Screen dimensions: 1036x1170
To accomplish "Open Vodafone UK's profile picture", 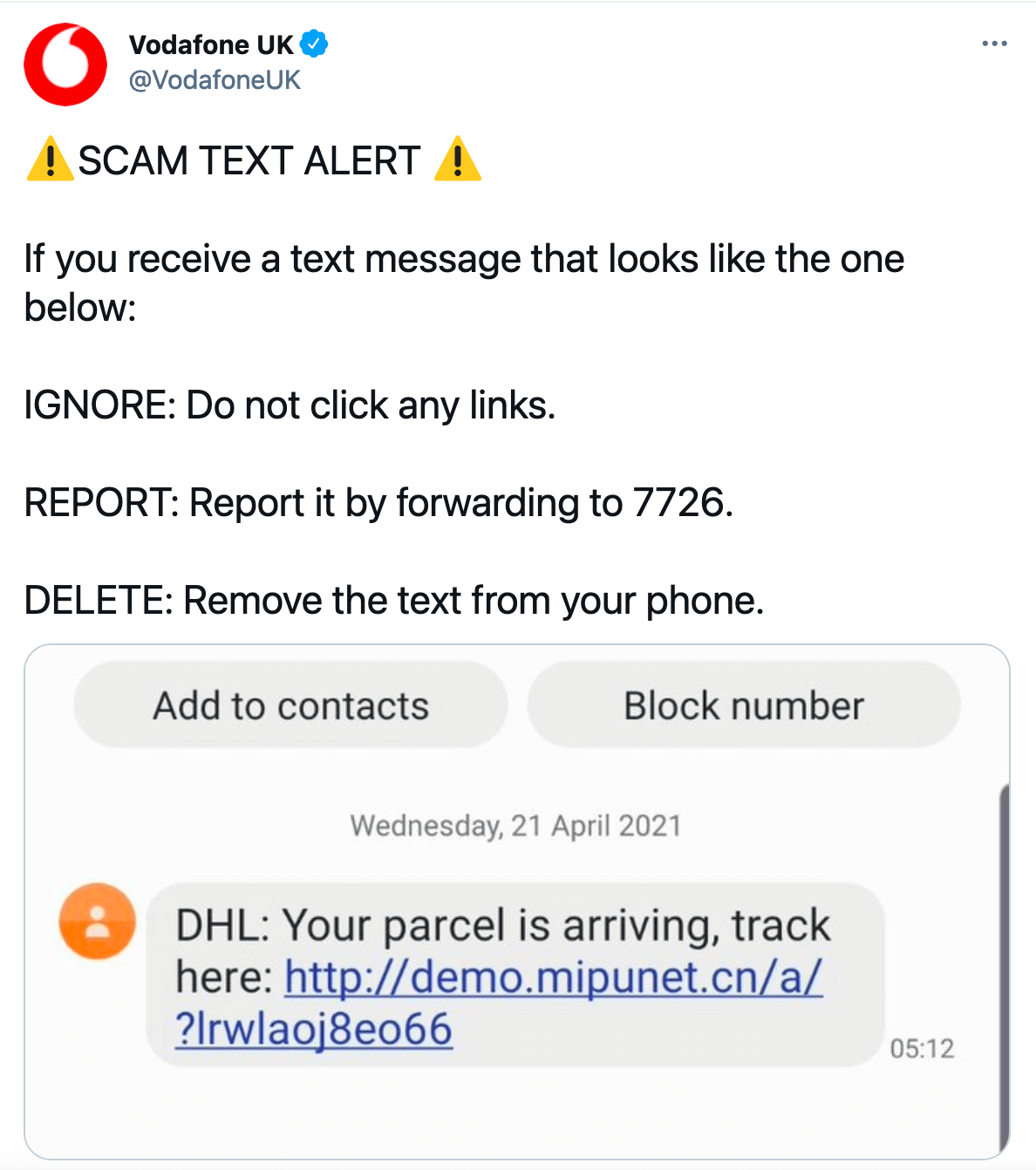I will click(x=65, y=65).
